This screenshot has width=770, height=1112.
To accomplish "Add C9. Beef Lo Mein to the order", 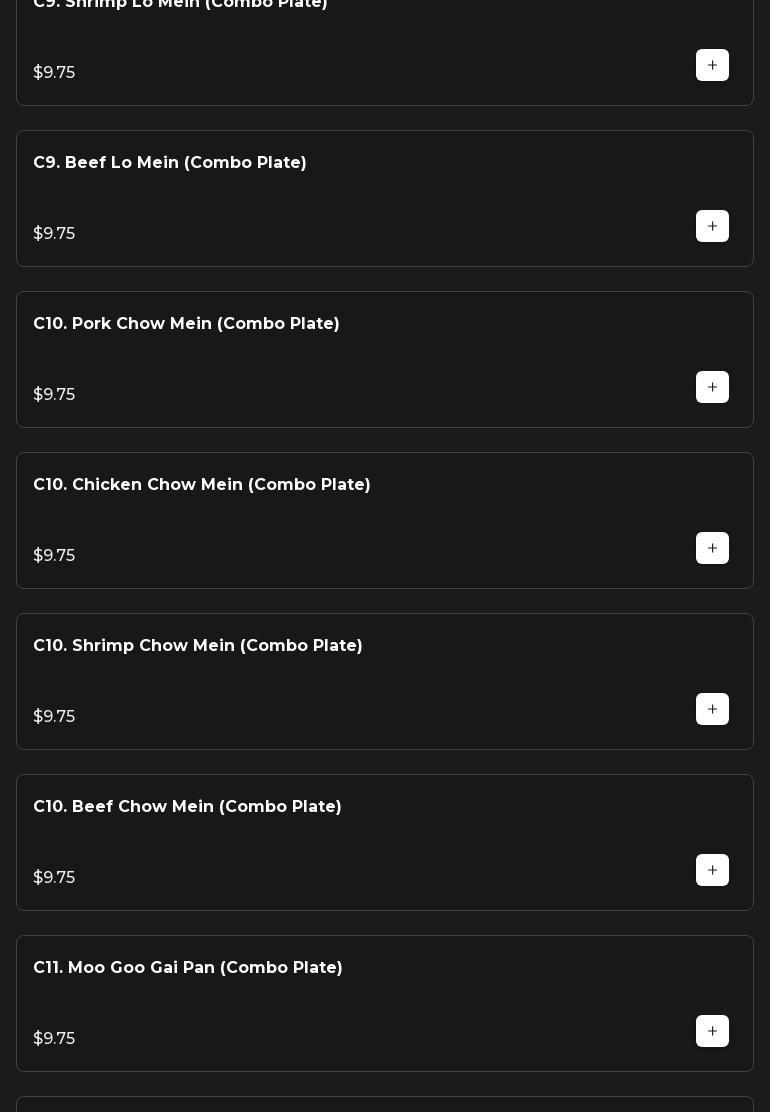I will [x=712, y=227].
